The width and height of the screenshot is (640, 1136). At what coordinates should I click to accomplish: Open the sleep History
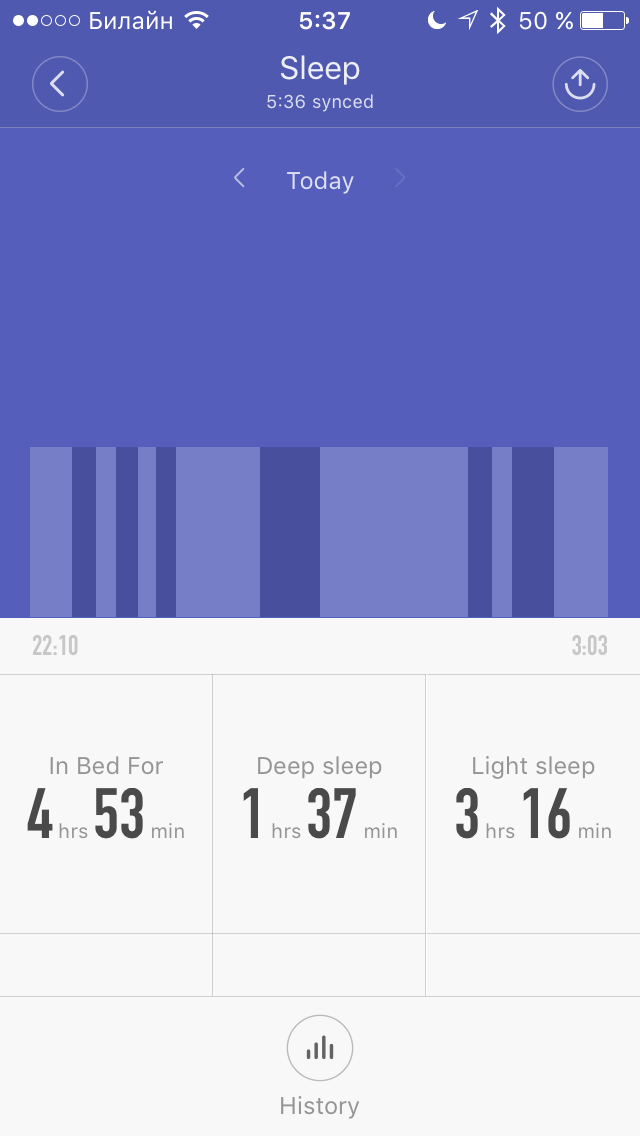(320, 1049)
